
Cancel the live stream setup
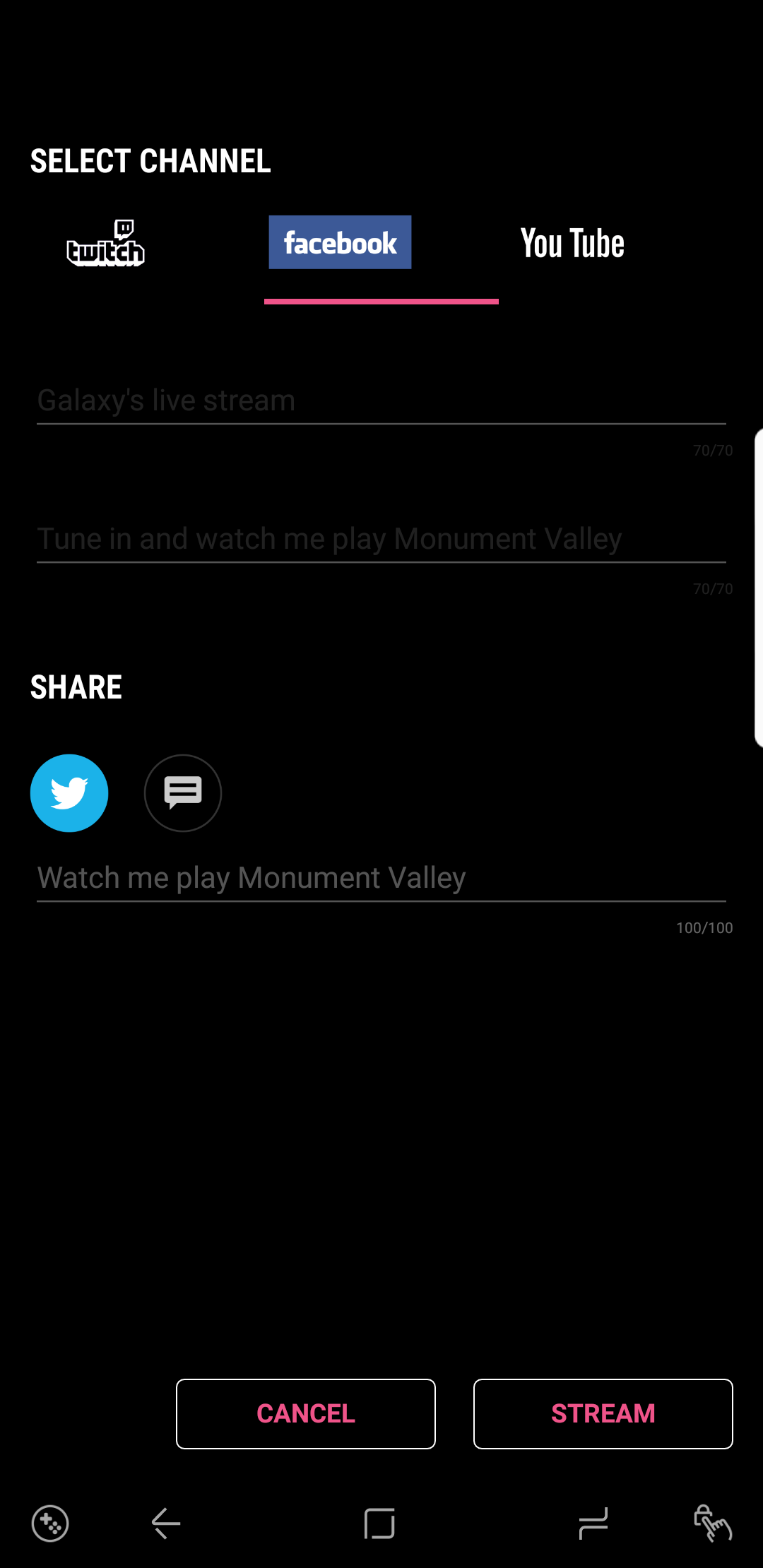[306, 1413]
